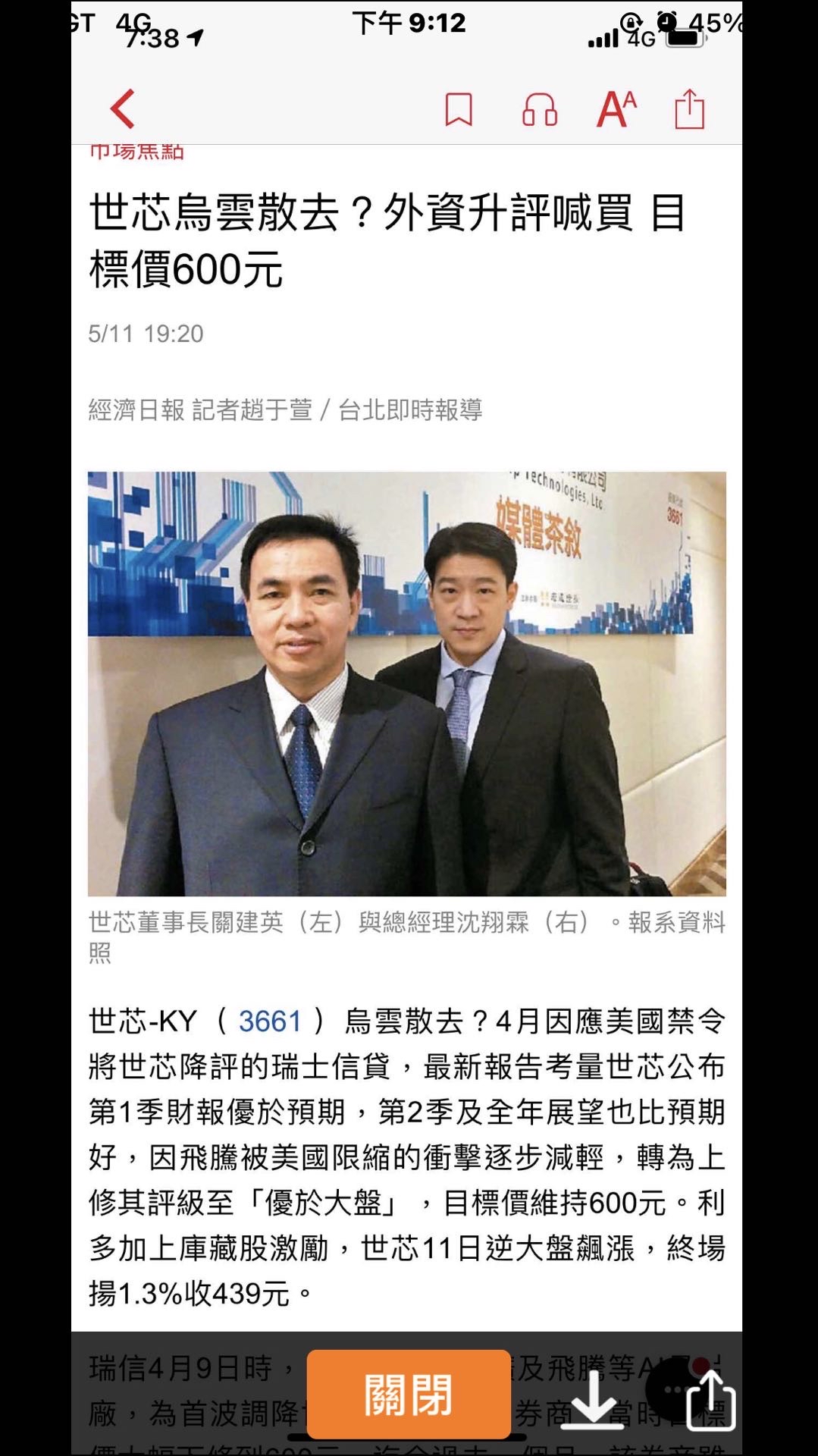Share the article from the top bar
This screenshot has height=1456, width=818.
[689, 110]
